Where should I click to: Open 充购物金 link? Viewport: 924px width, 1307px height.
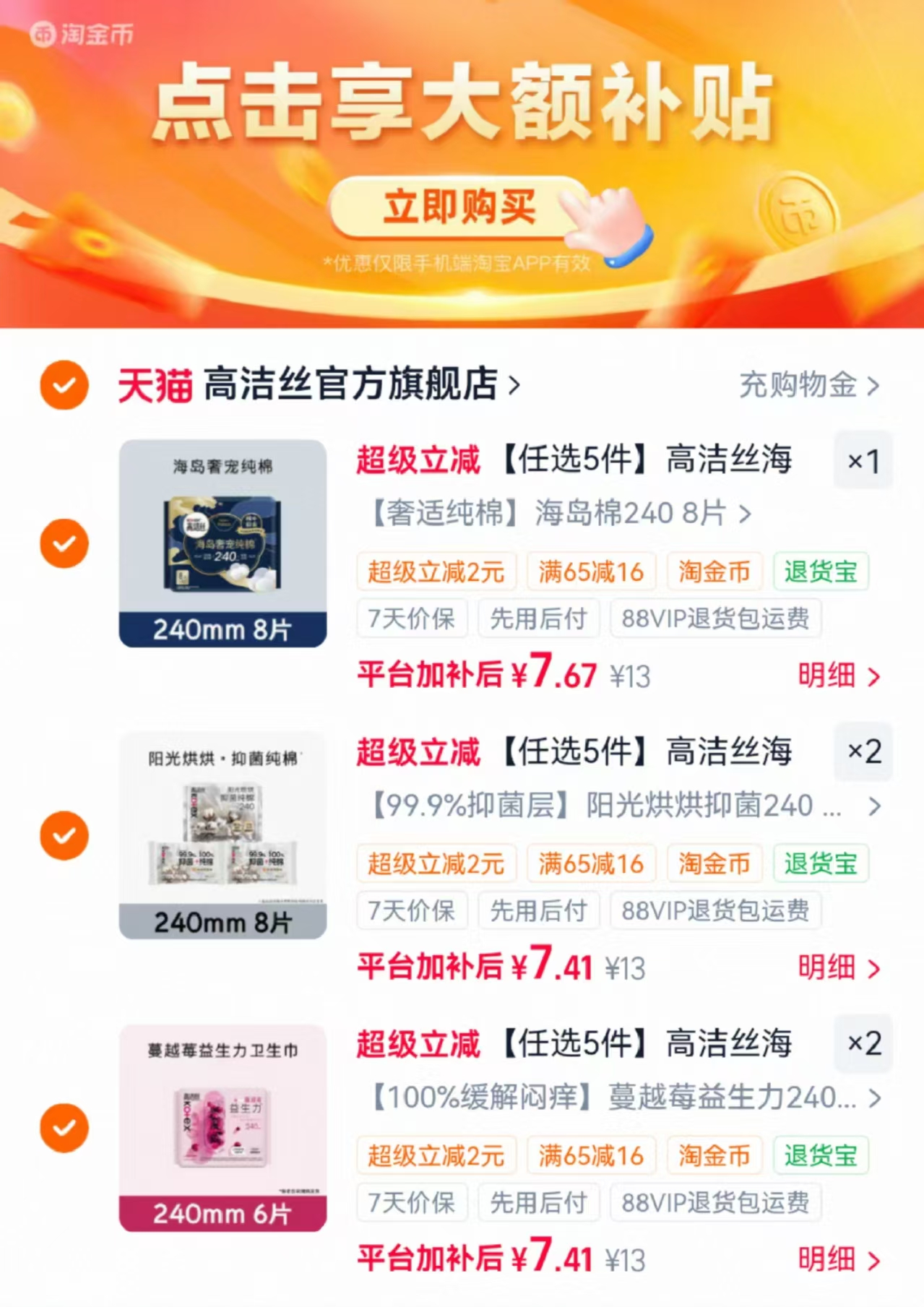coord(809,385)
